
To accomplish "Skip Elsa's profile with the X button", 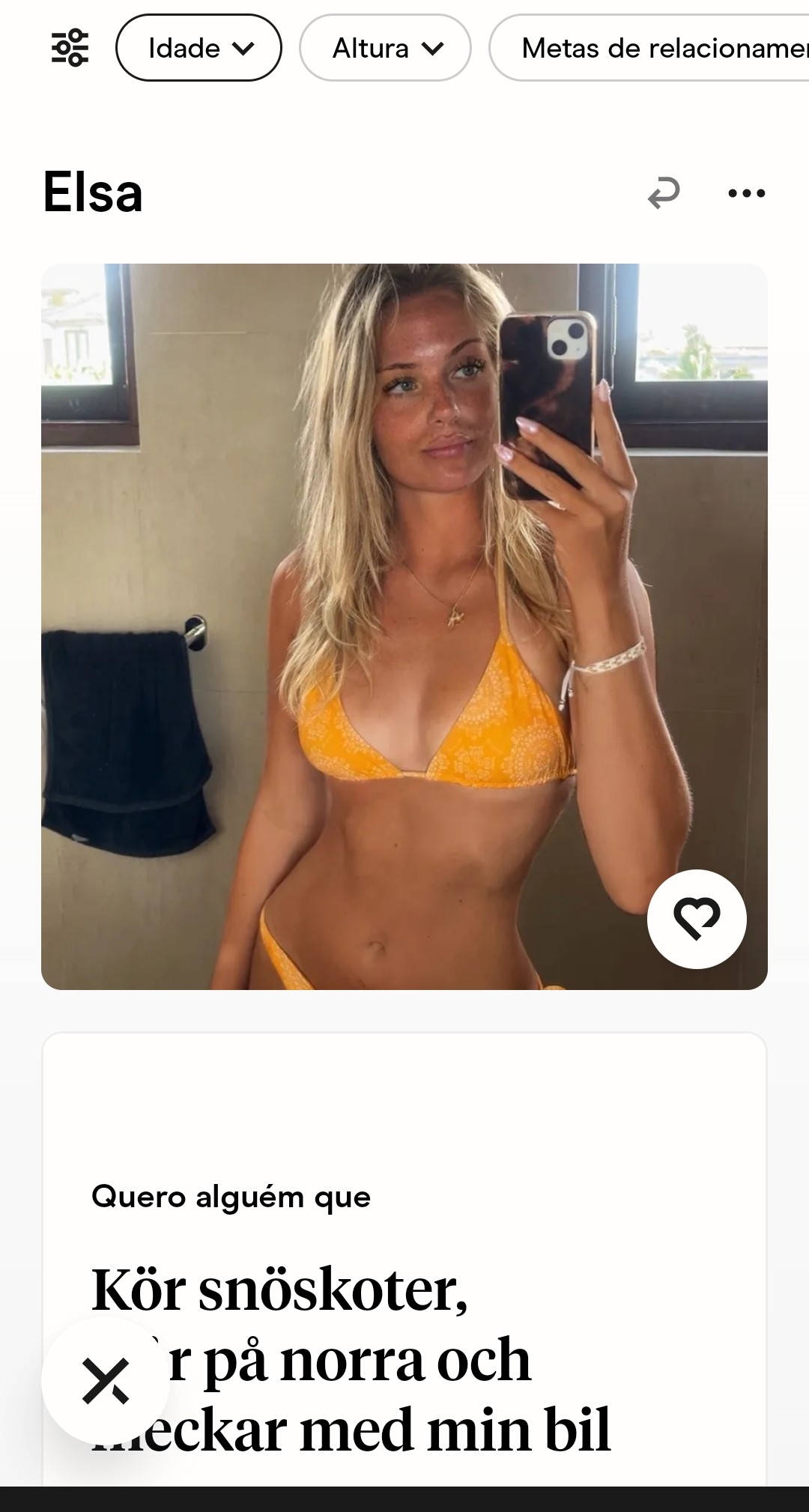I will [x=106, y=1380].
